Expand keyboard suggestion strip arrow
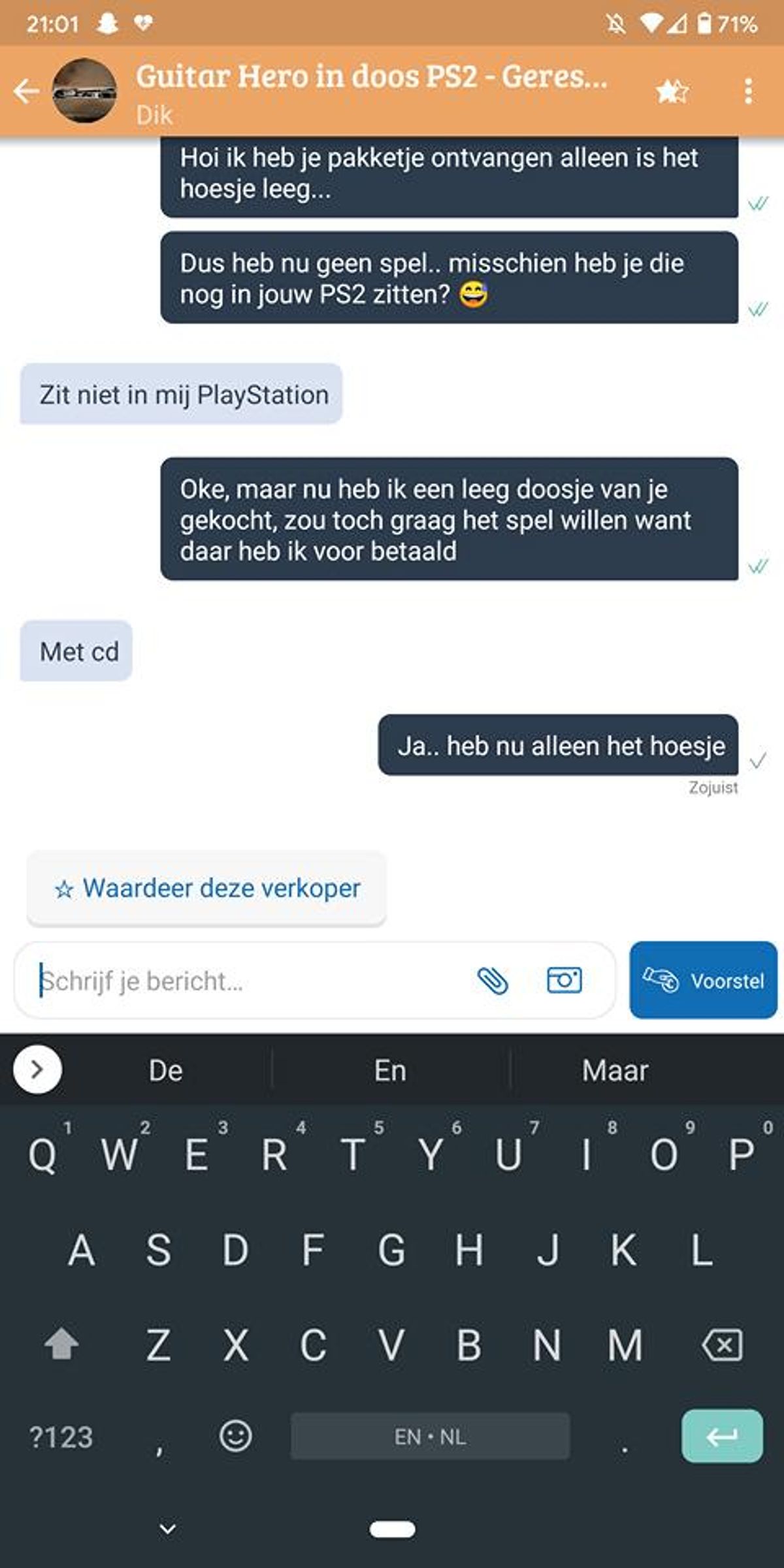Image resolution: width=784 pixels, height=1568 pixels. coord(37,1070)
